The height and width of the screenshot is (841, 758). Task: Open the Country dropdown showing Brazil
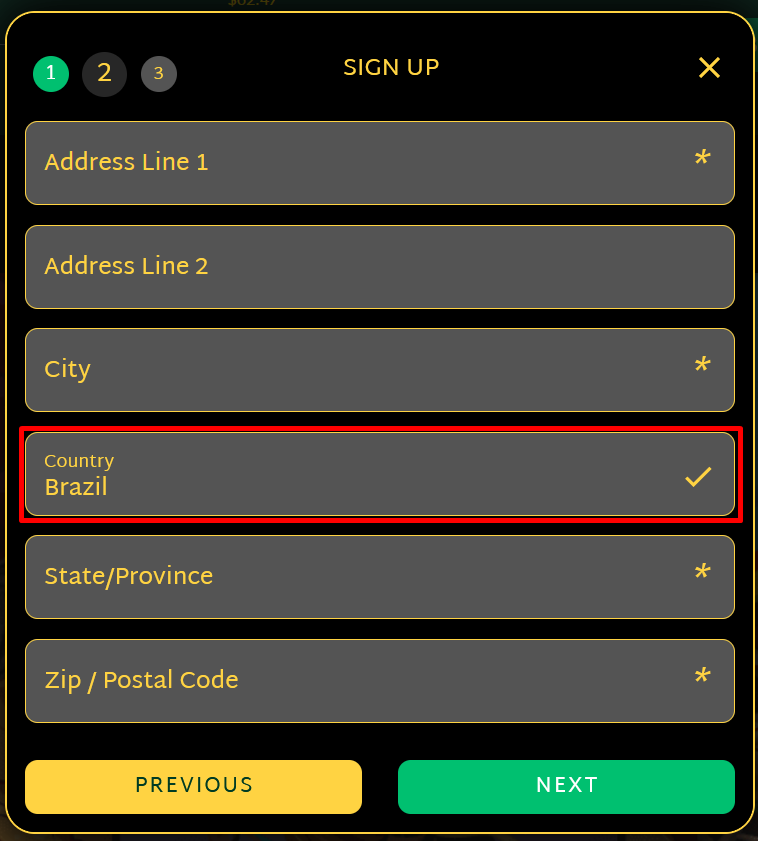(x=379, y=474)
